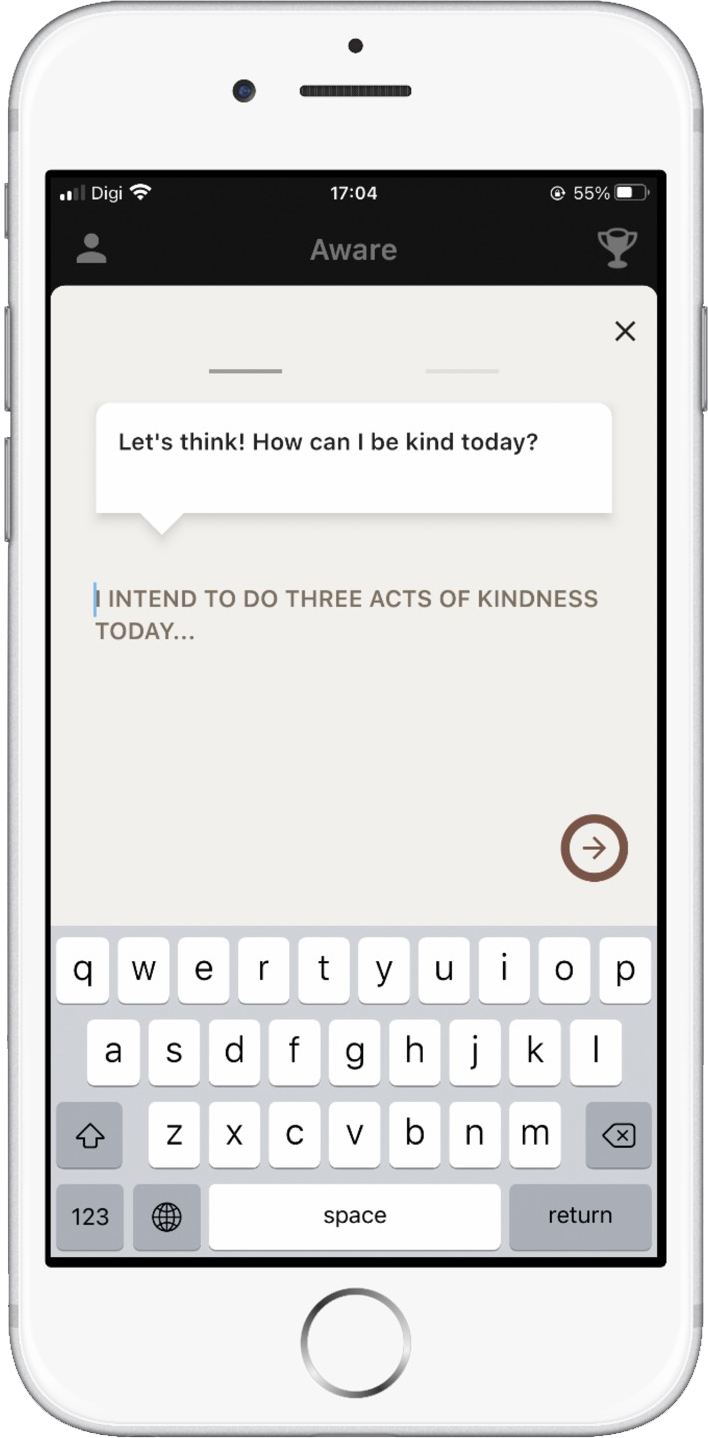Tap the backspace key

point(618,1135)
